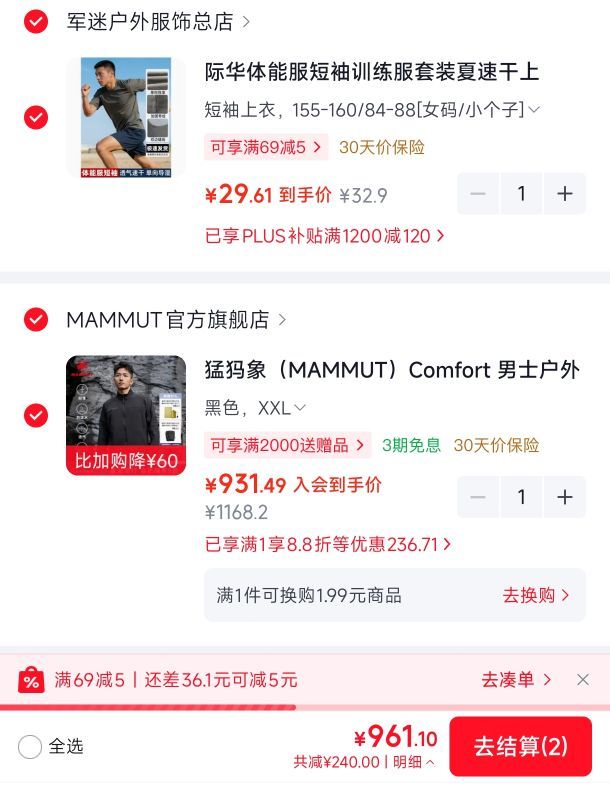Uncheck the MAMMUT官方旗舰店 store checkbox
The image size is (610, 812).
tap(36, 320)
